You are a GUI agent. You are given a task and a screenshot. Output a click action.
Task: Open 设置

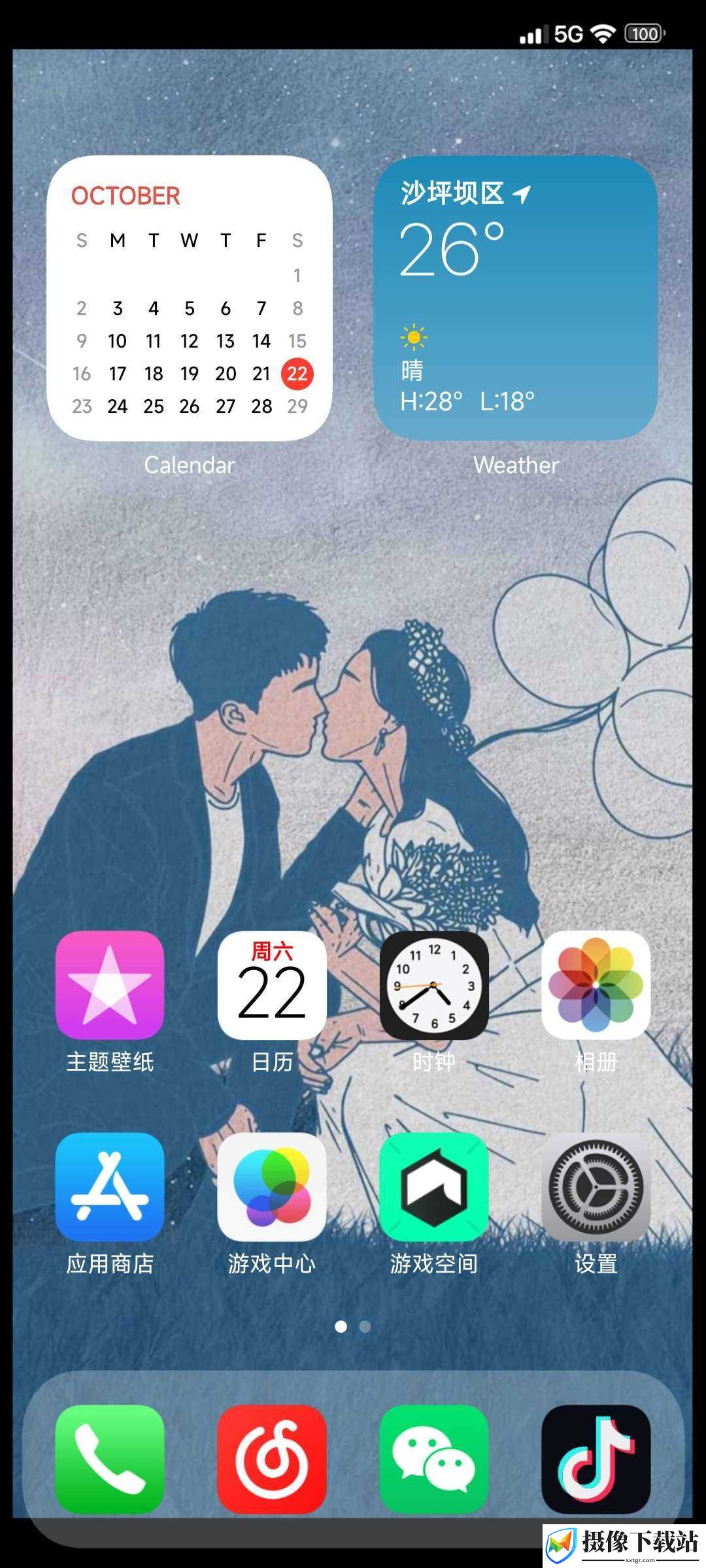tap(596, 1187)
